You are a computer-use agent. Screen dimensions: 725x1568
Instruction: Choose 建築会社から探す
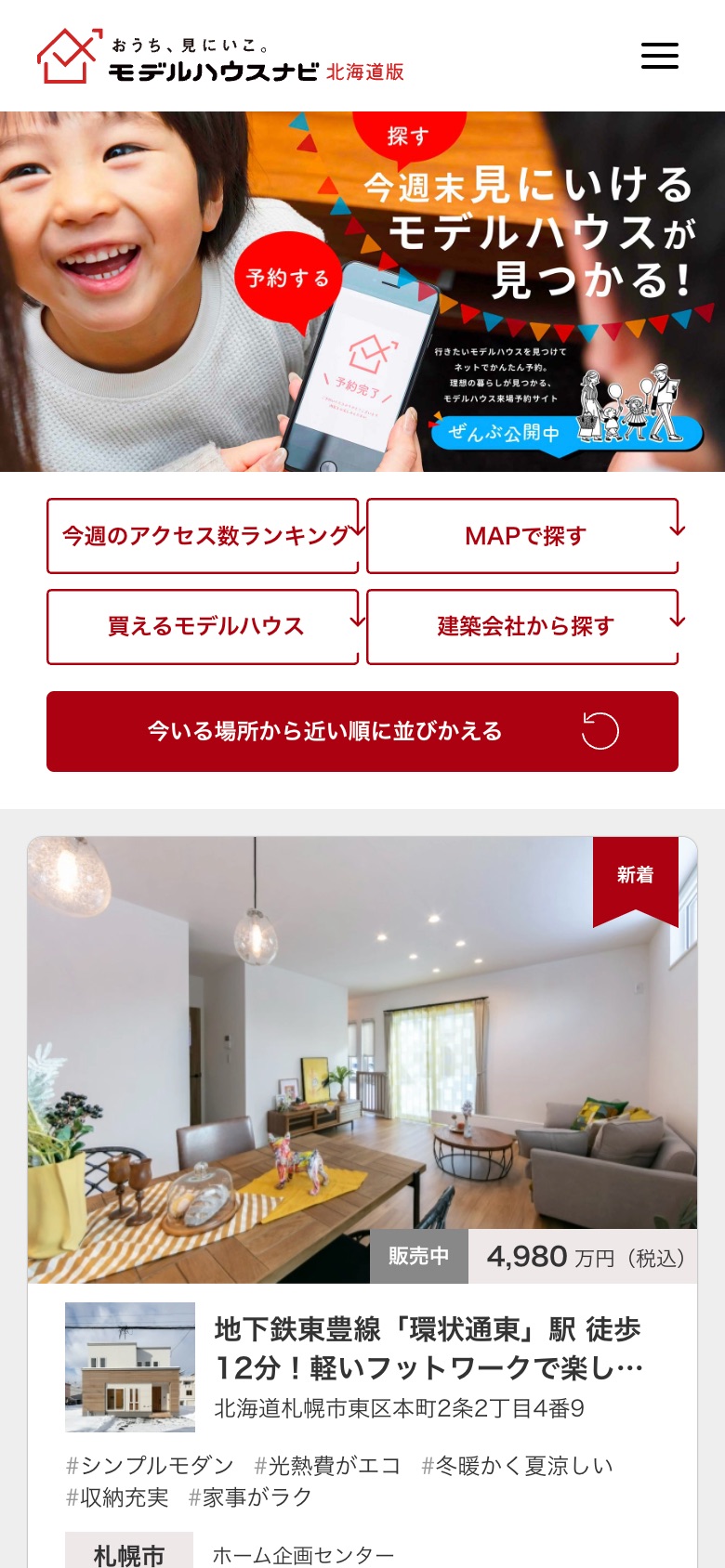pyautogui.click(x=524, y=627)
